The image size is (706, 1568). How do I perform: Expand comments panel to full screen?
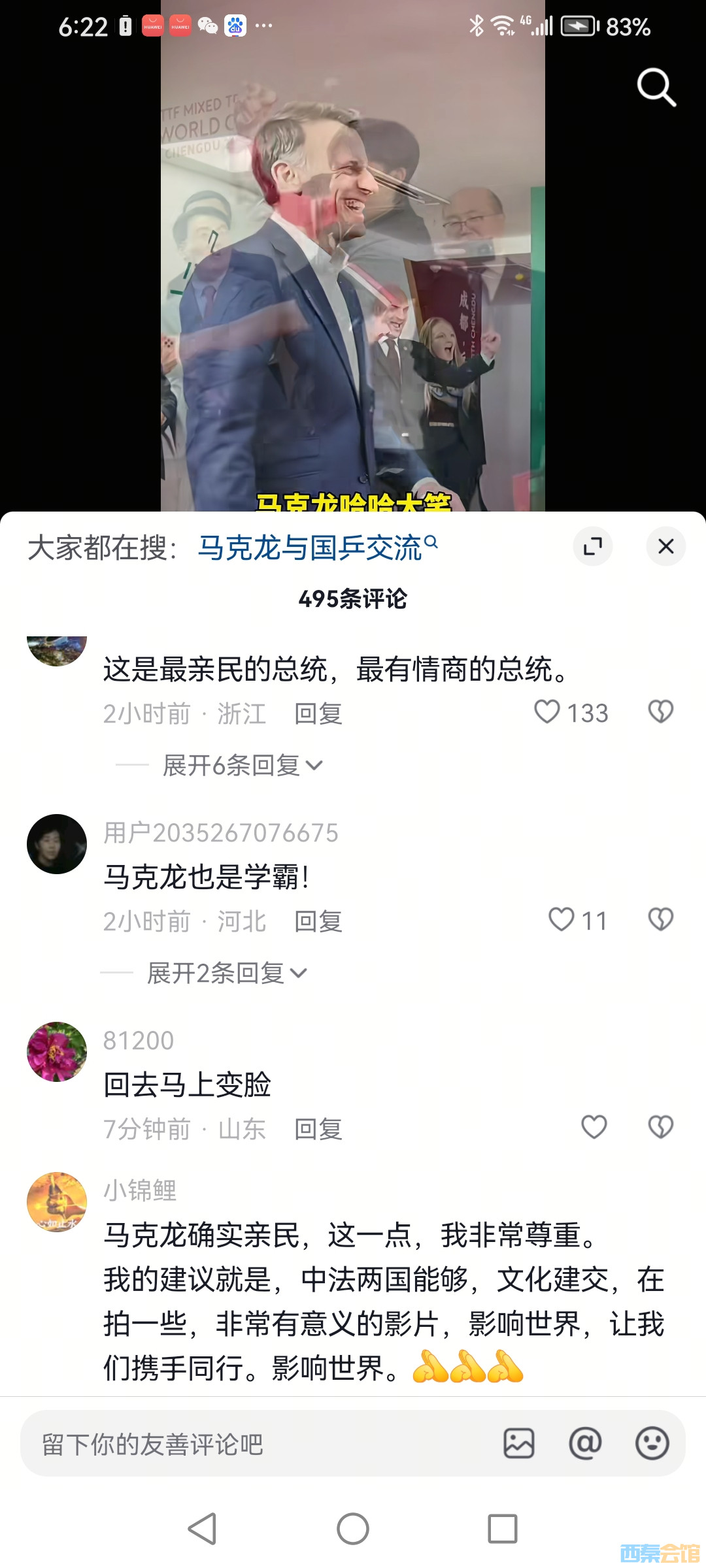(593, 546)
